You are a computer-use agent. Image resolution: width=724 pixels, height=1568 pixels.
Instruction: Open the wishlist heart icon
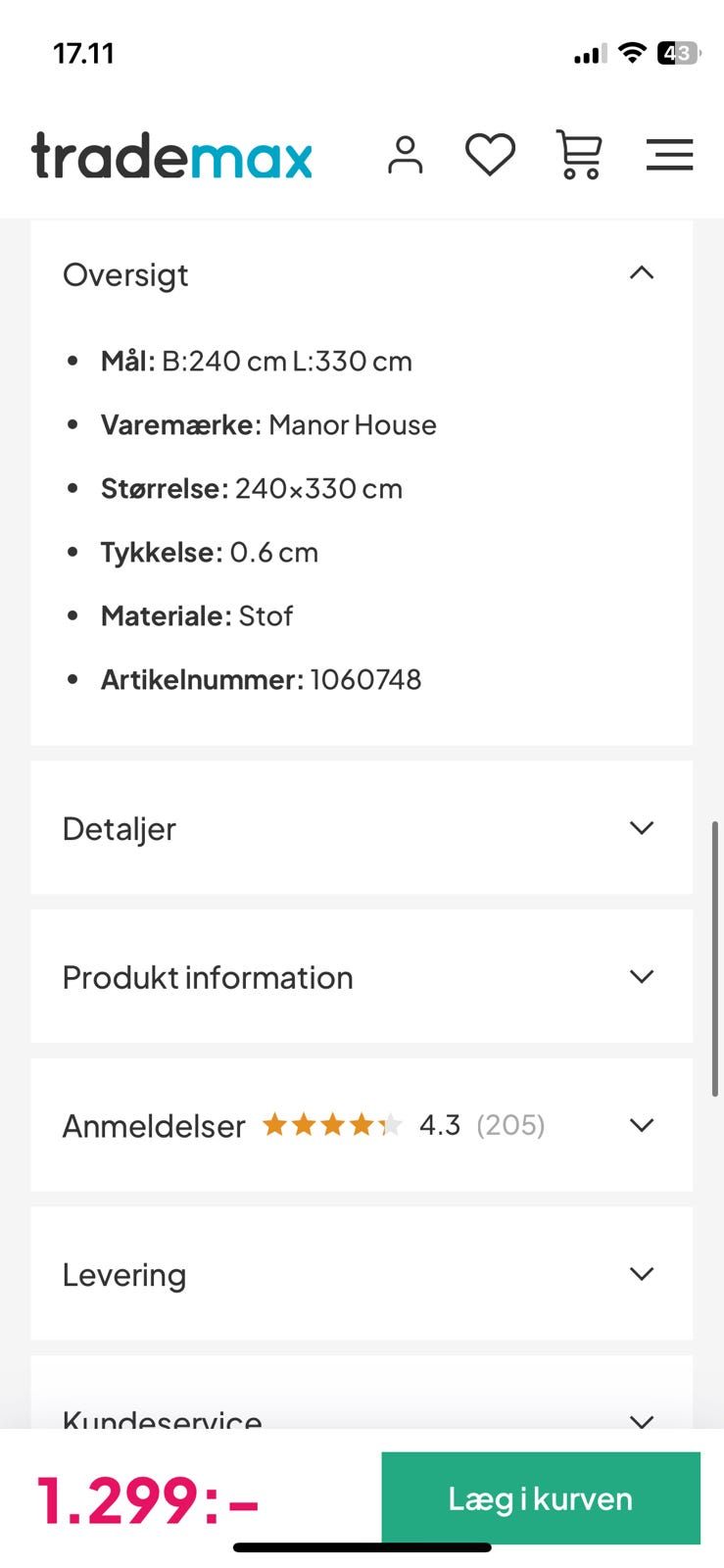(491, 155)
